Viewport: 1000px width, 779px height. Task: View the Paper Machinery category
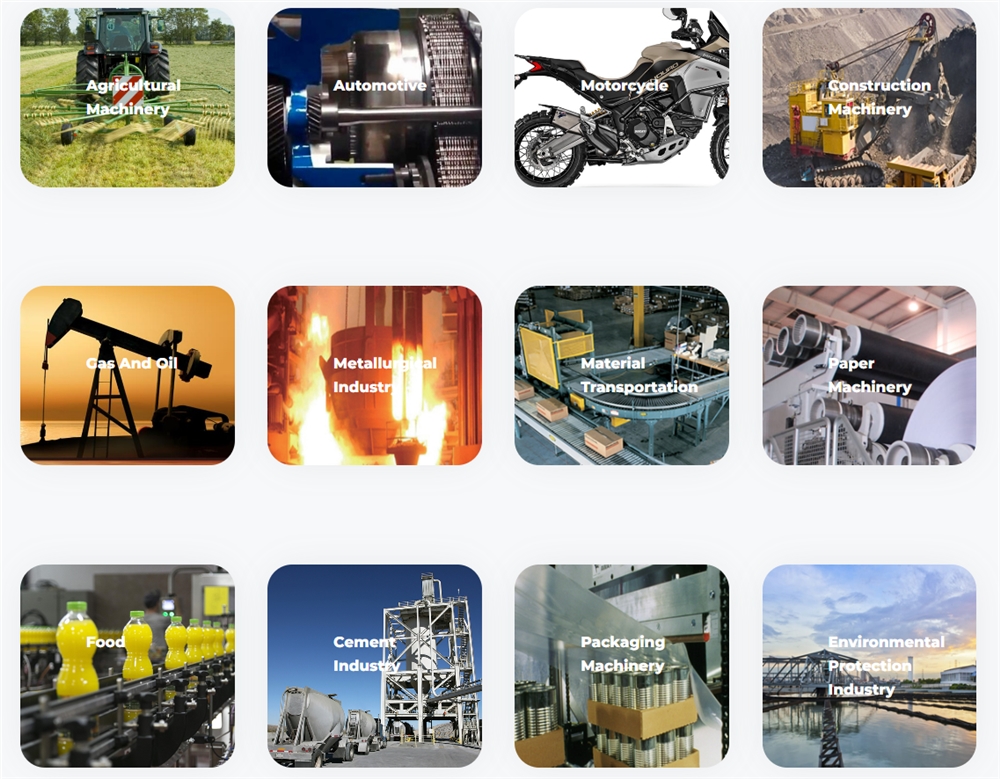(869, 375)
